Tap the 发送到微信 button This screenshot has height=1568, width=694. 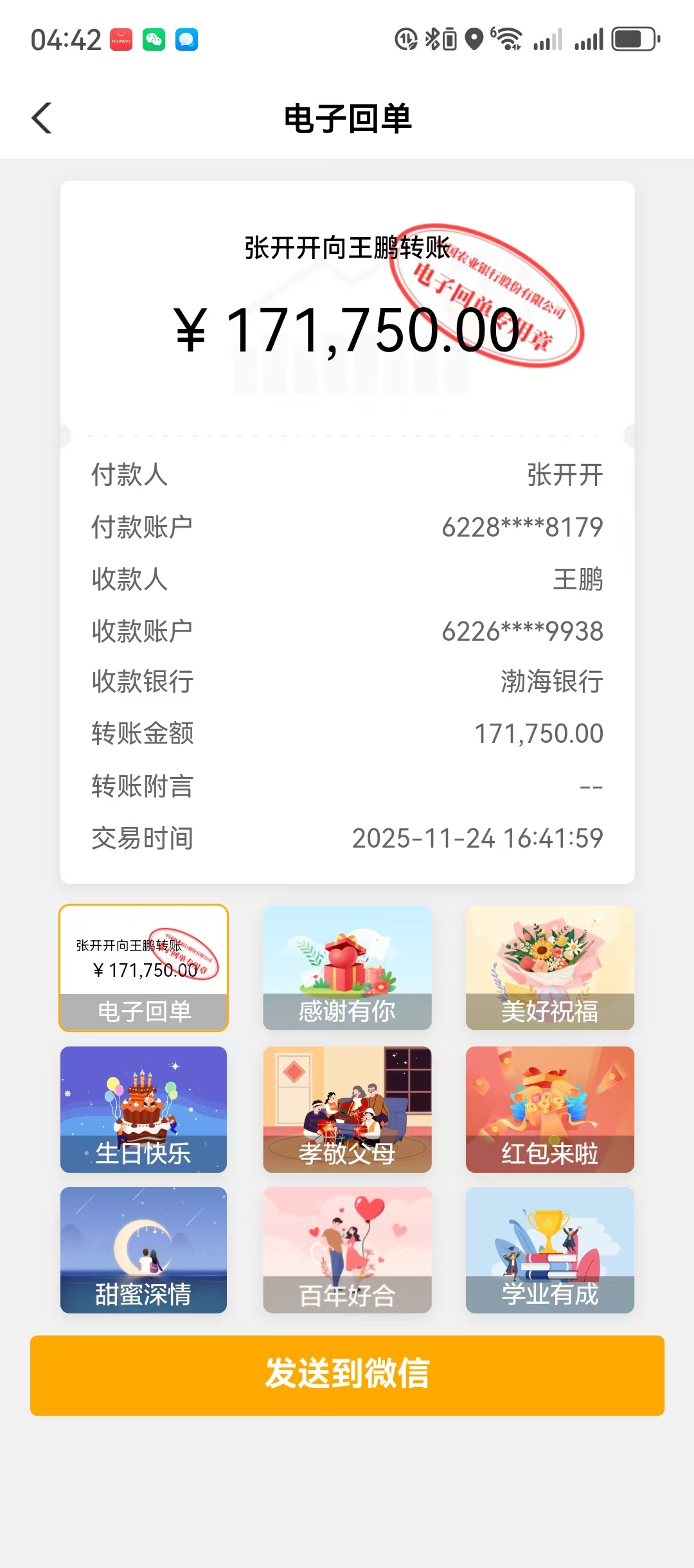[347, 1375]
